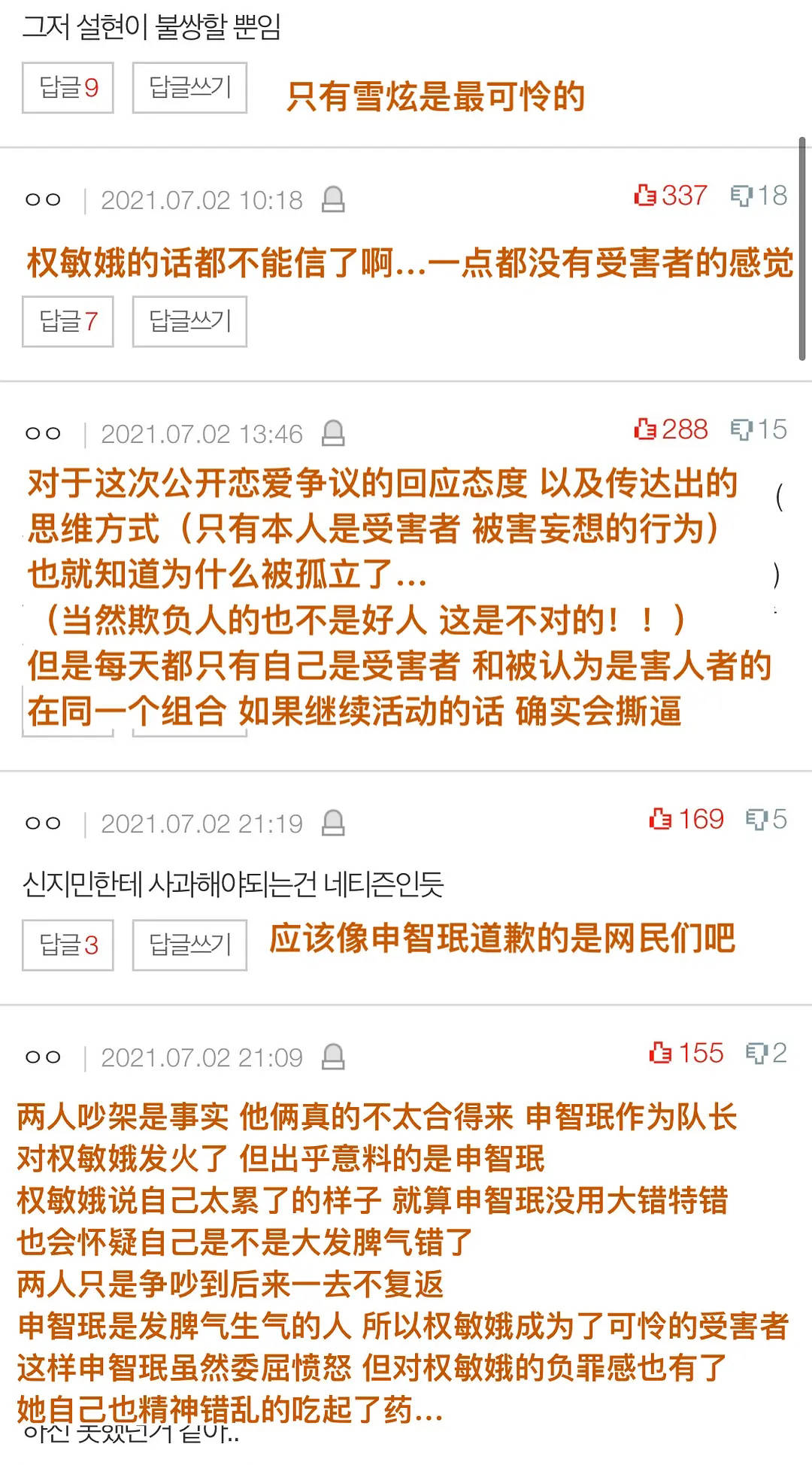The height and width of the screenshot is (1465, 812).
Task: Open the 답글9 replies
Action: tap(68, 88)
